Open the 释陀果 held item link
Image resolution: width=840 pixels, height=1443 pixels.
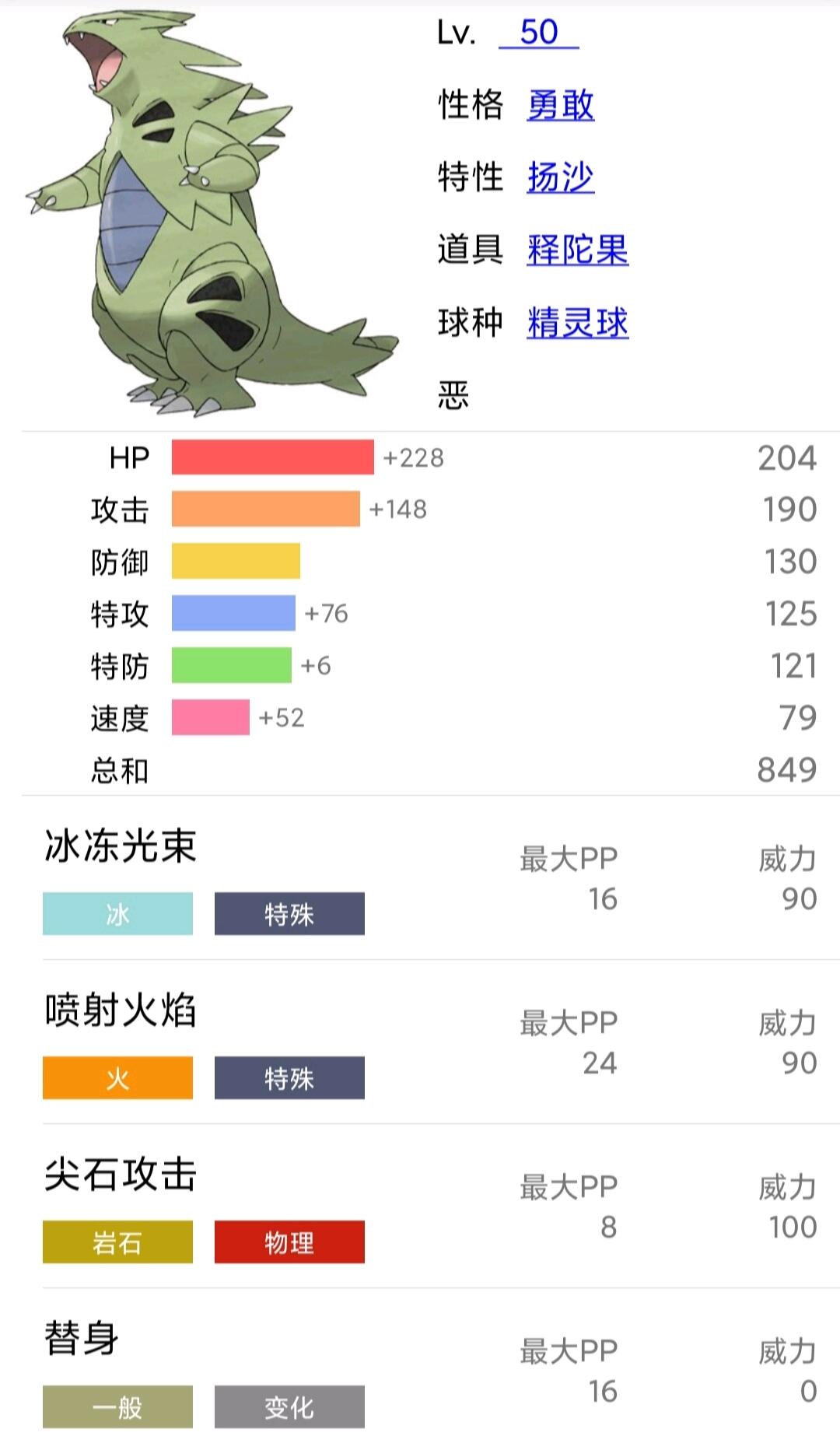[578, 250]
